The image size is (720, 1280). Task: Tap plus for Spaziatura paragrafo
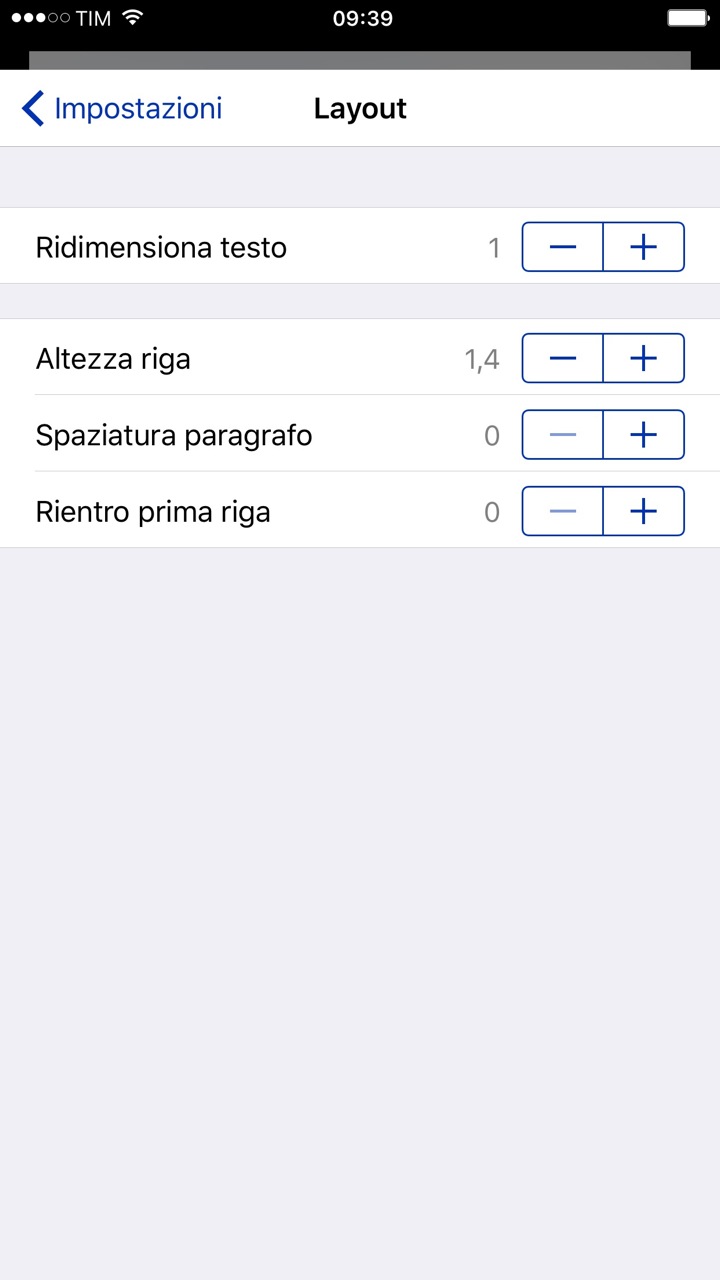[644, 435]
